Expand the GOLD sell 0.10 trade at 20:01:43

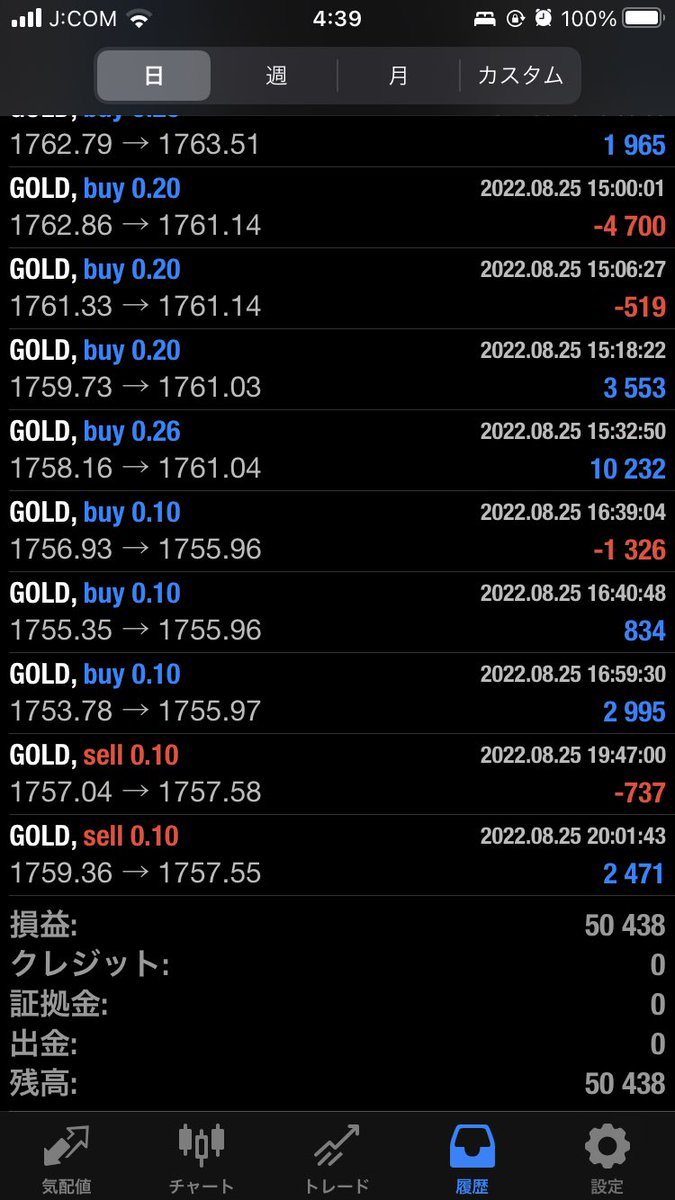click(x=337, y=855)
